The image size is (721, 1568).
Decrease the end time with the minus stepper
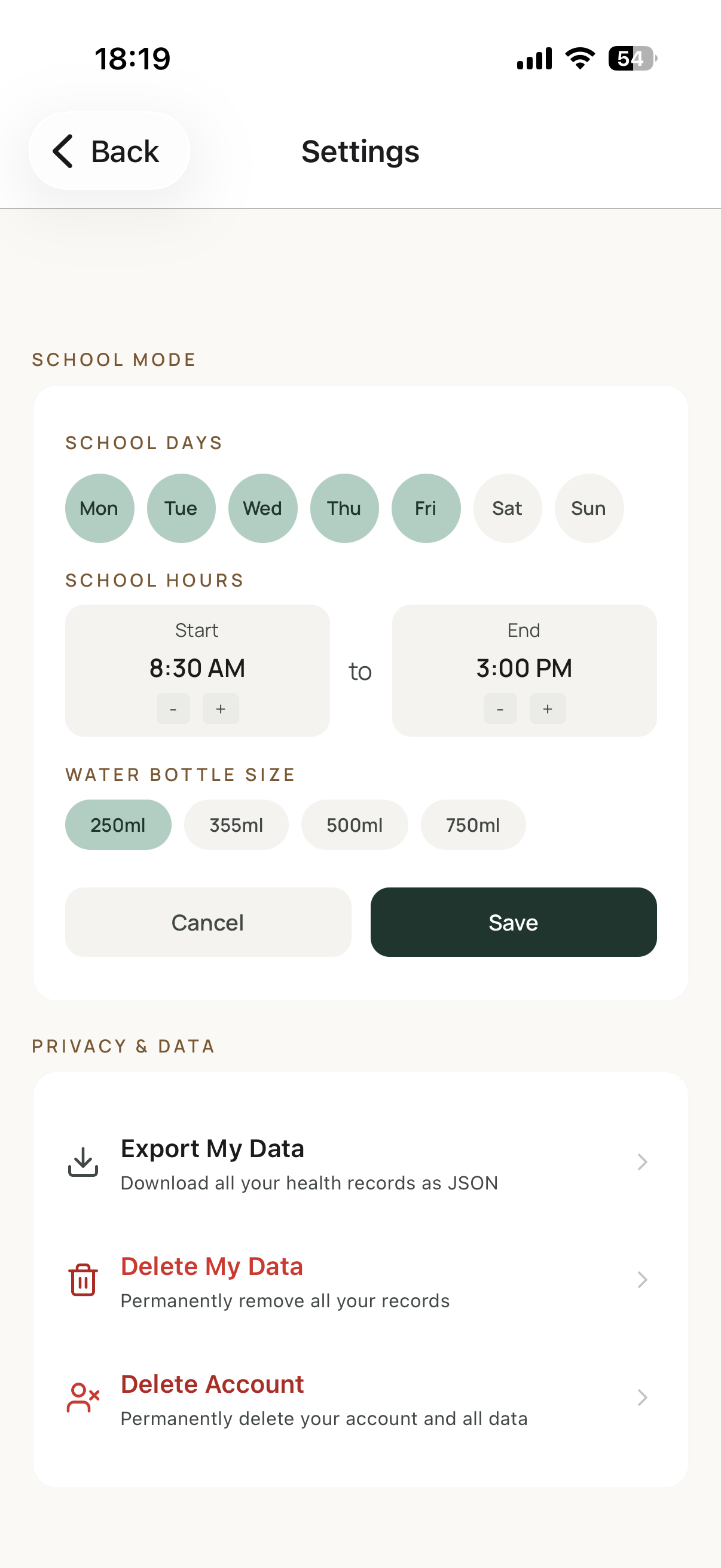click(x=500, y=708)
